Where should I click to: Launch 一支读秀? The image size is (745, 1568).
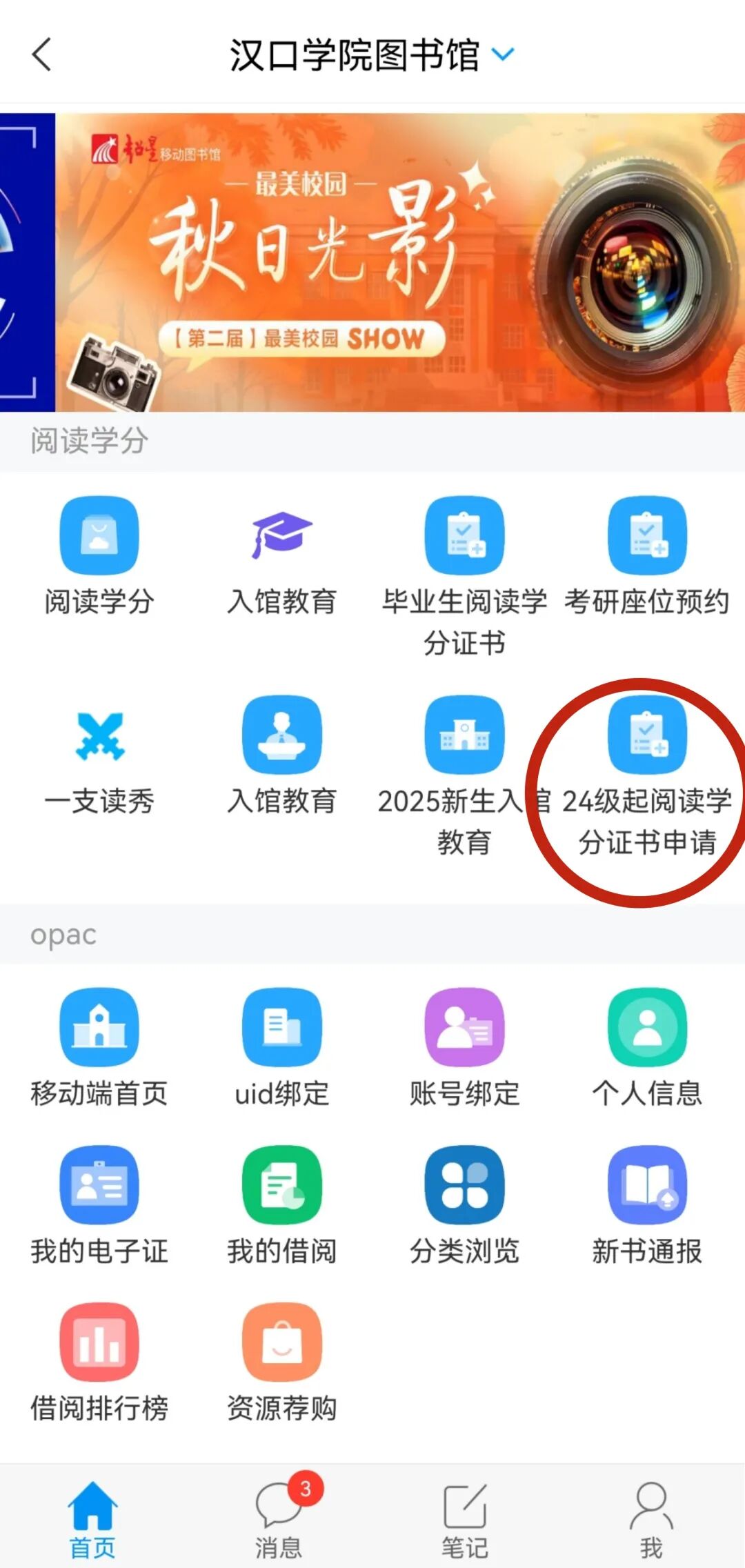point(99,735)
